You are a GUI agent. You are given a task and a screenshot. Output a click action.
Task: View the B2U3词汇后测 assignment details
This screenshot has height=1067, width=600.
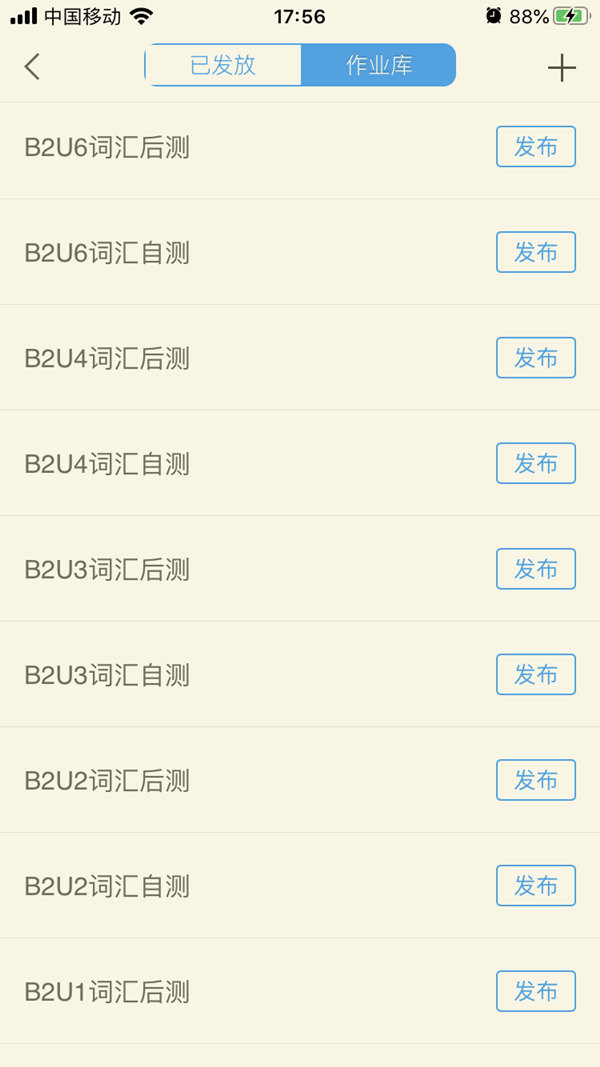[300, 568]
